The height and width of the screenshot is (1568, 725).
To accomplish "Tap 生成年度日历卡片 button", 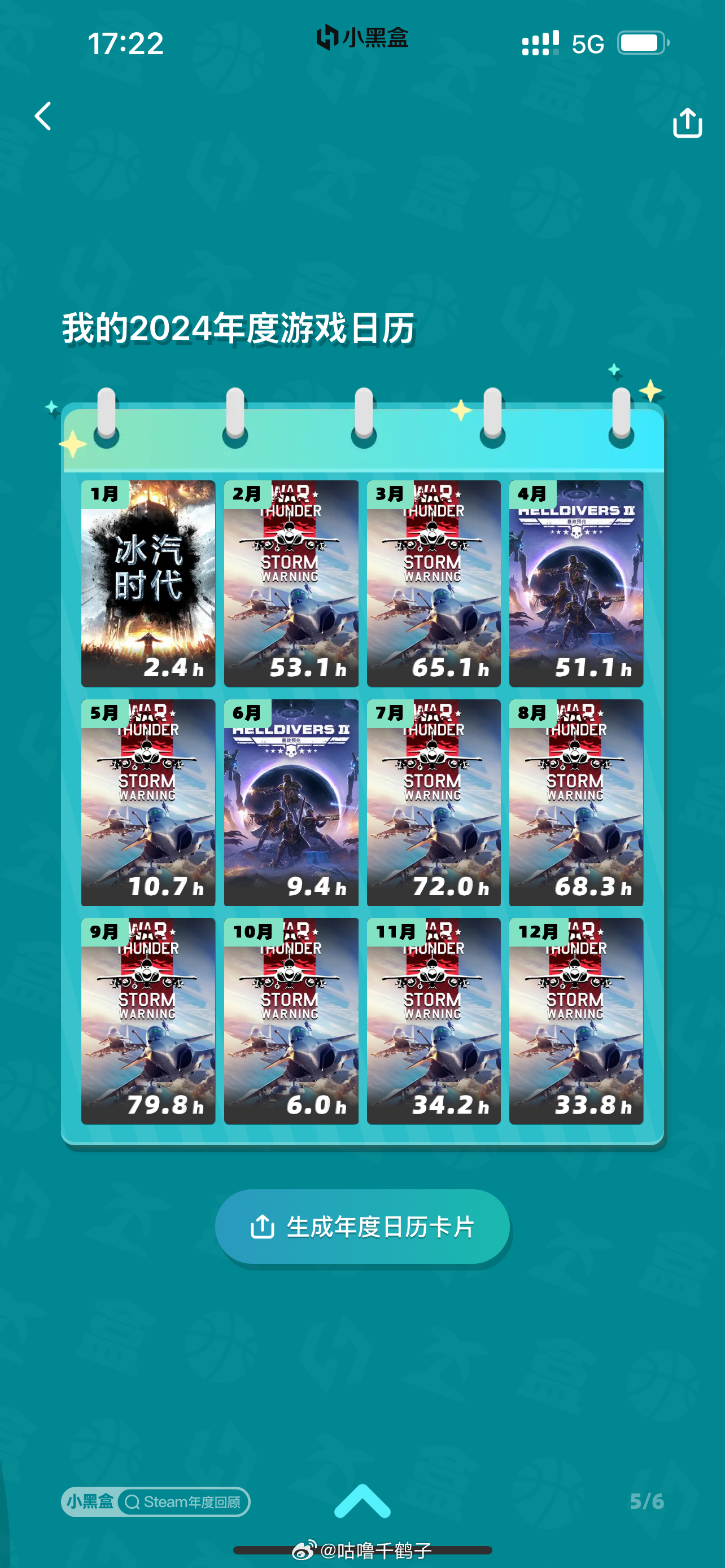I will (x=363, y=1227).
